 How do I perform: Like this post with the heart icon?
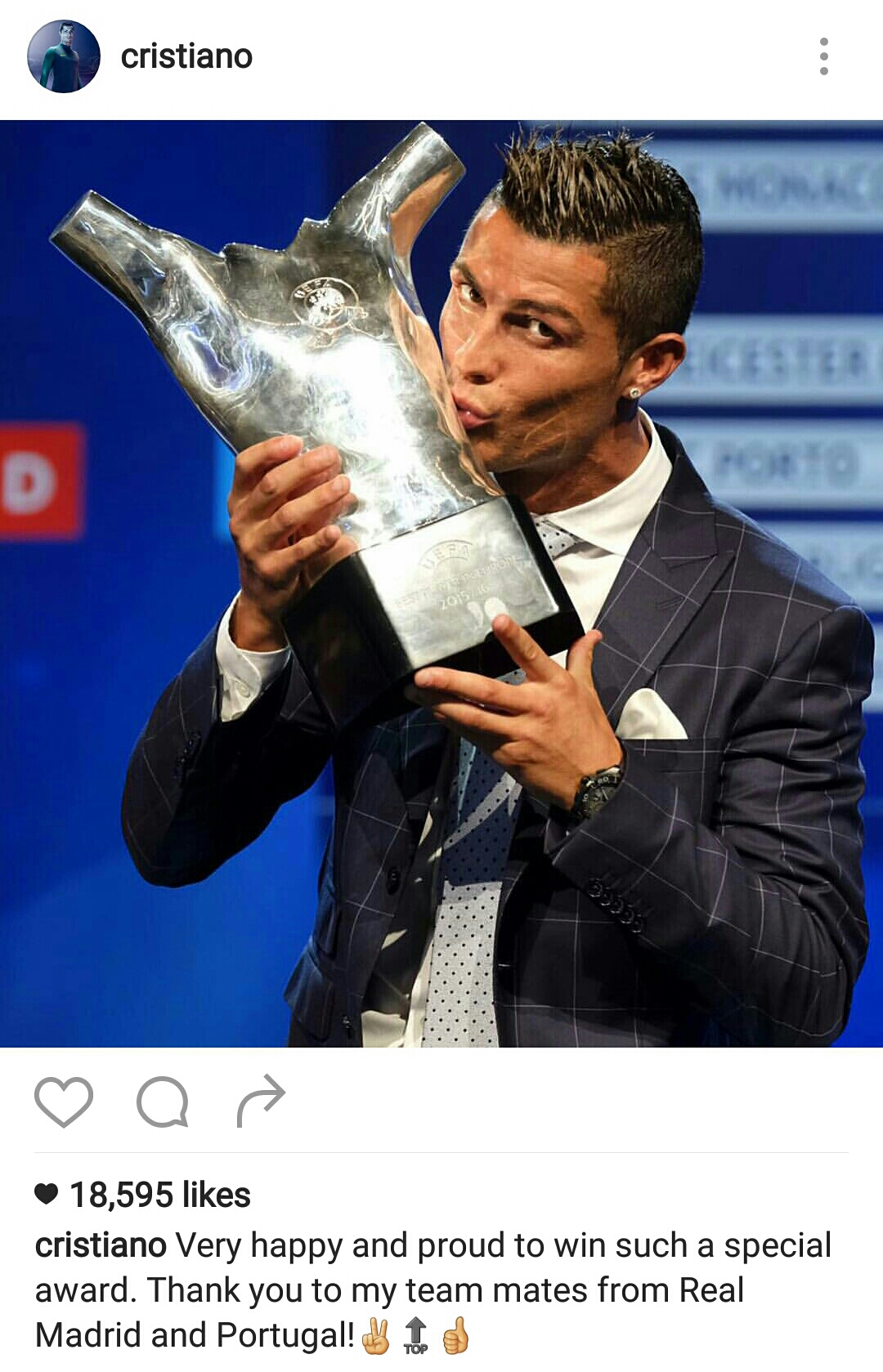pyautogui.click(x=64, y=1102)
